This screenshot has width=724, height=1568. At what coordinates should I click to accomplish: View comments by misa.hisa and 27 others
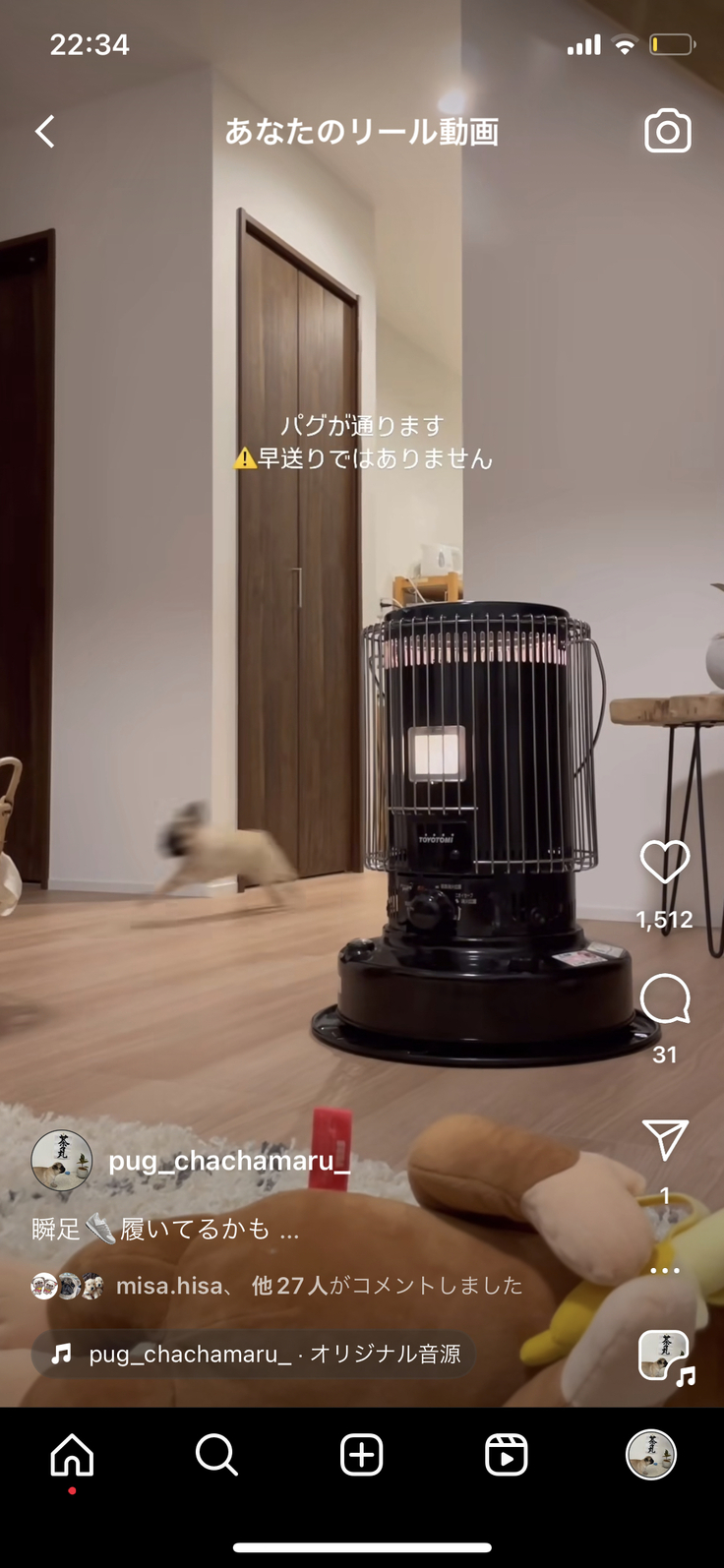tap(319, 1286)
